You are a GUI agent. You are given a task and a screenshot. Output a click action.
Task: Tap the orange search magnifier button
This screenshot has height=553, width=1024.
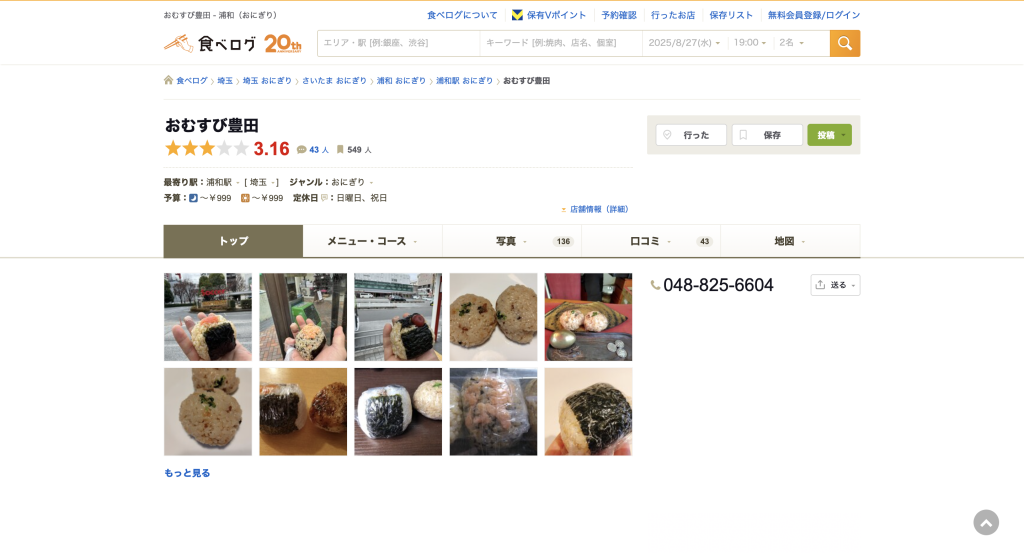[x=844, y=43]
